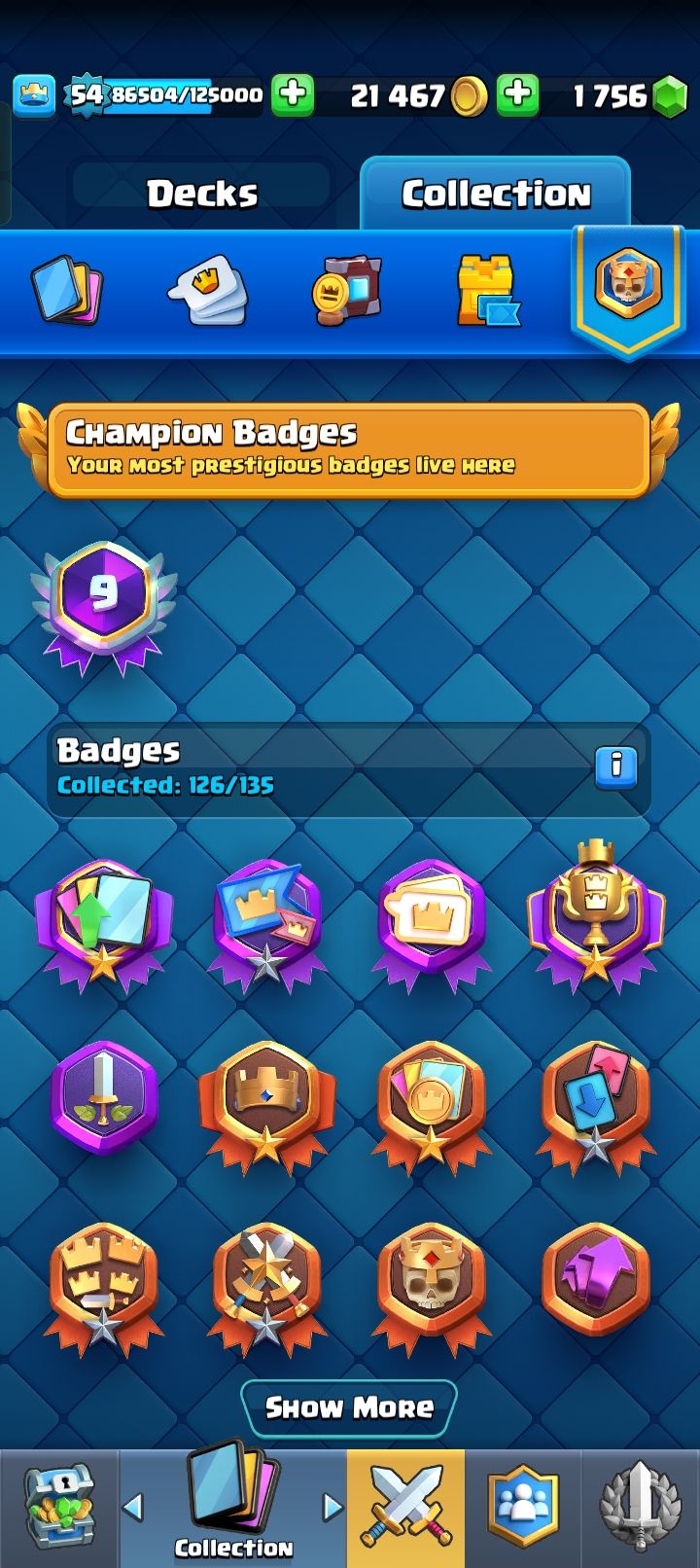The width and height of the screenshot is (700, 1568).
Task: Go to the Battle crossed swords tab
Action: (406, 1509)
